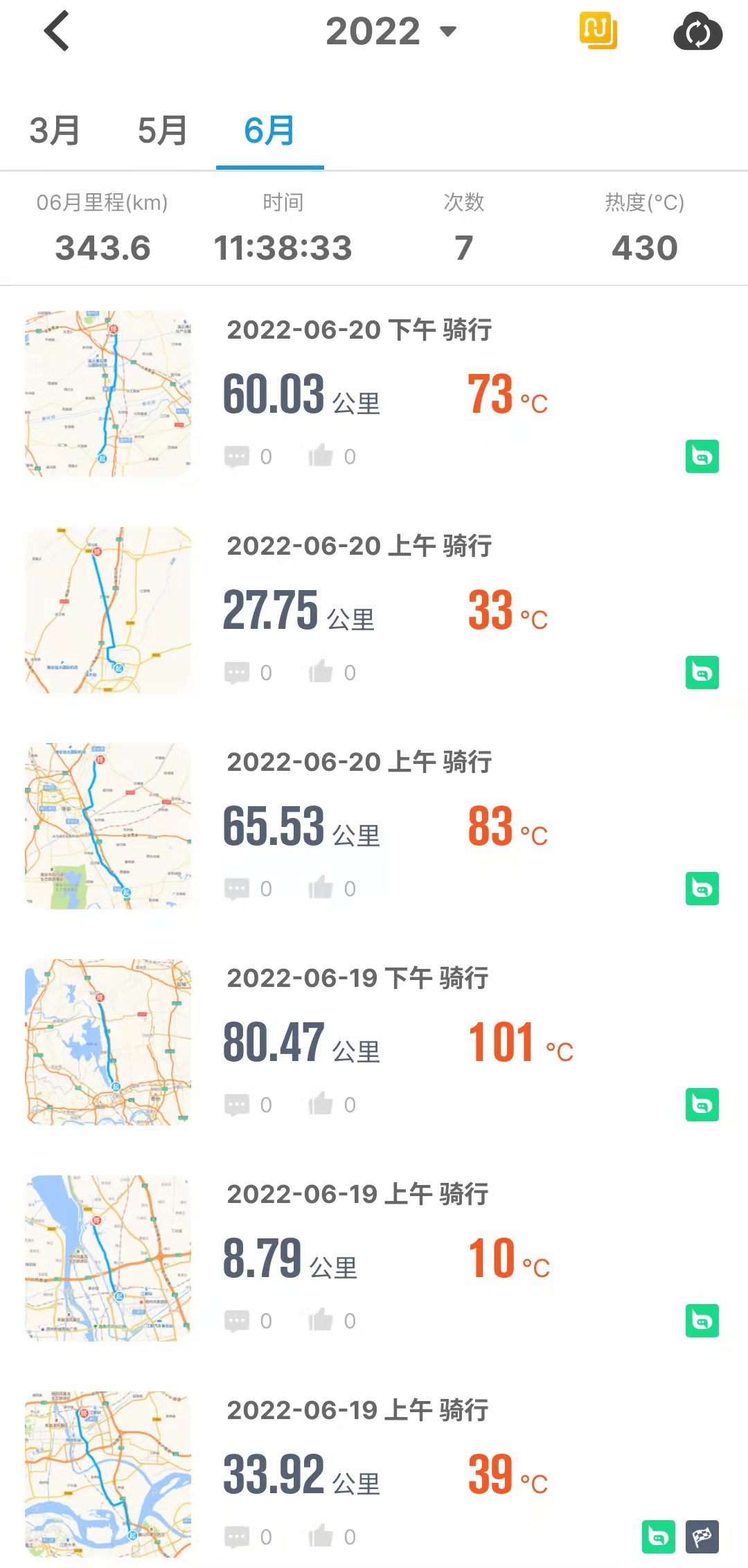Tap the cloud sync icon

(x=698, y=32)
